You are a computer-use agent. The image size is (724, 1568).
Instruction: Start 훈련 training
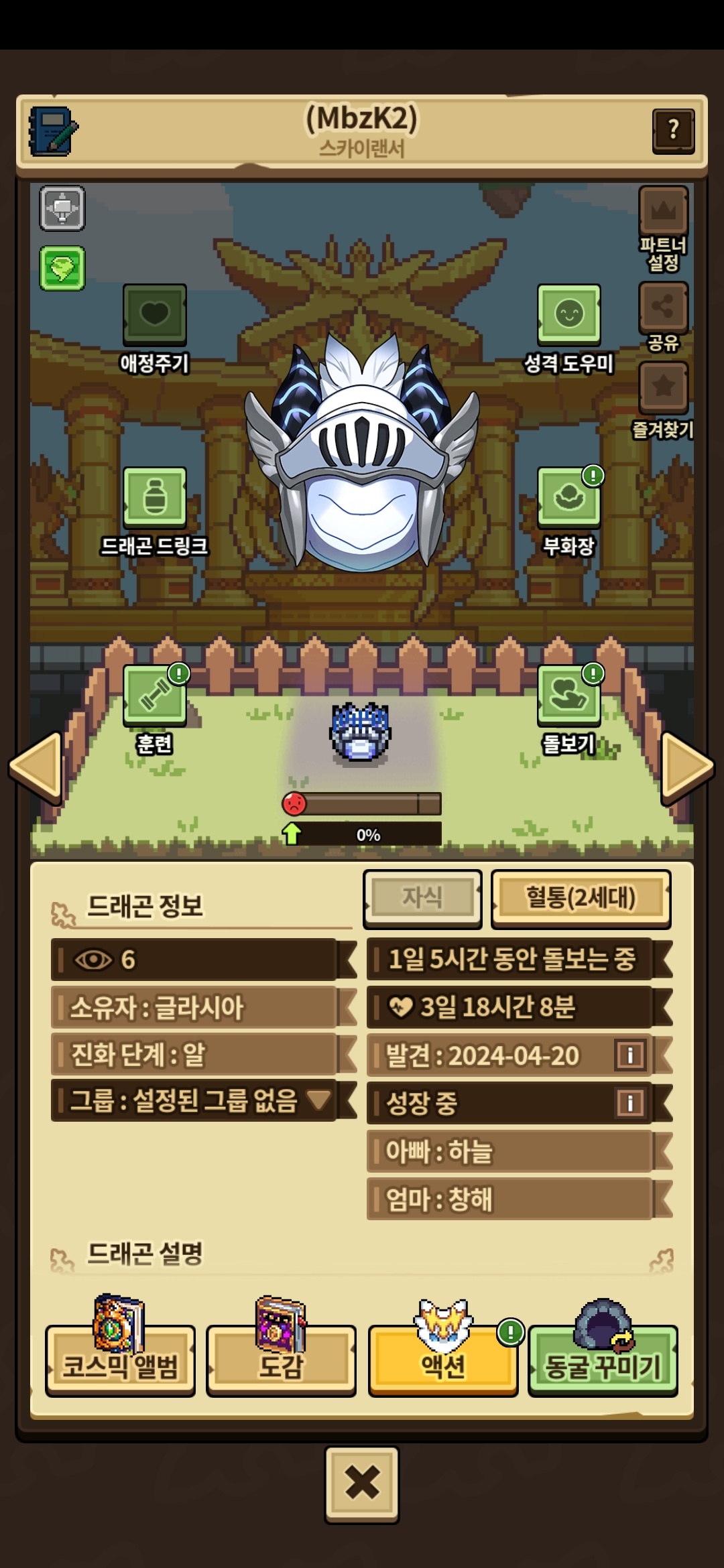[154, 696]
